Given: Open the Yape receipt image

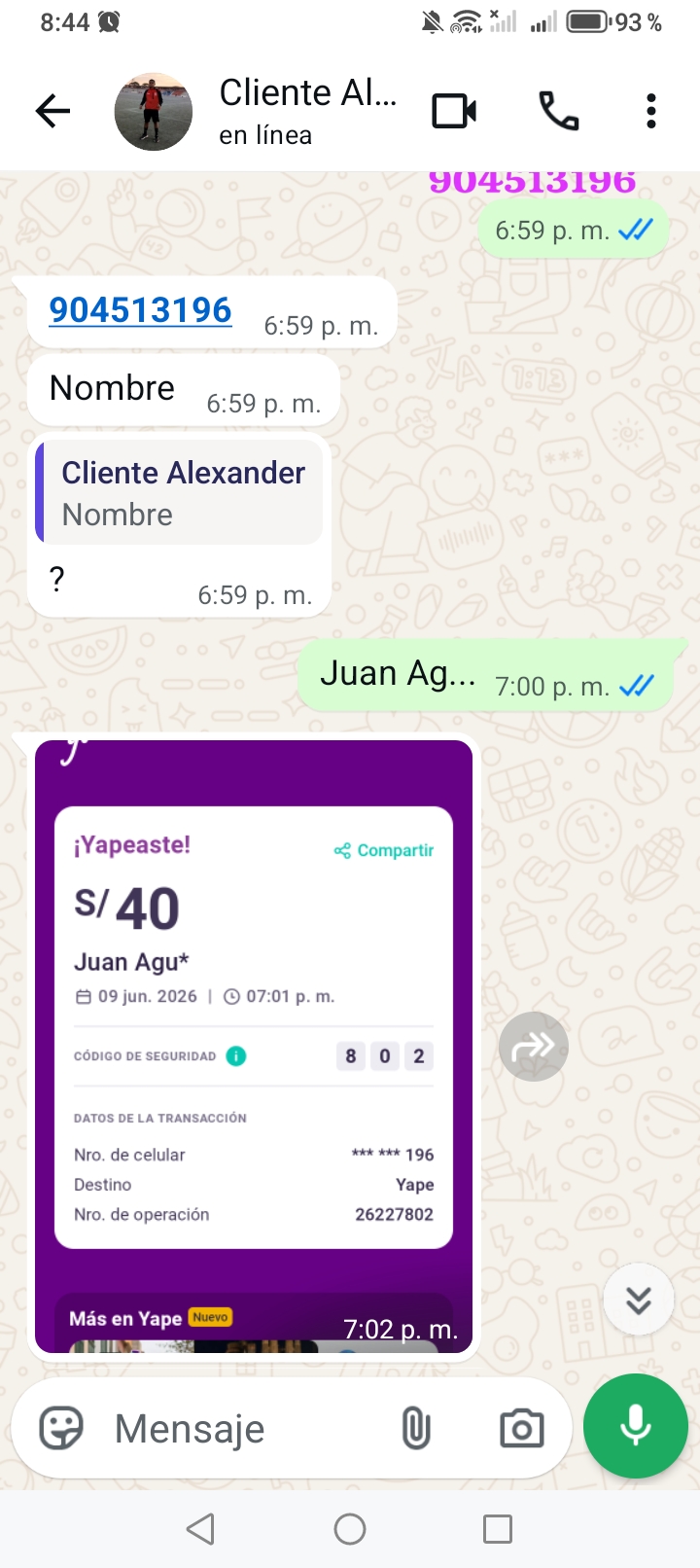Looking at the screenshot, I should [x=254, y=1047].
